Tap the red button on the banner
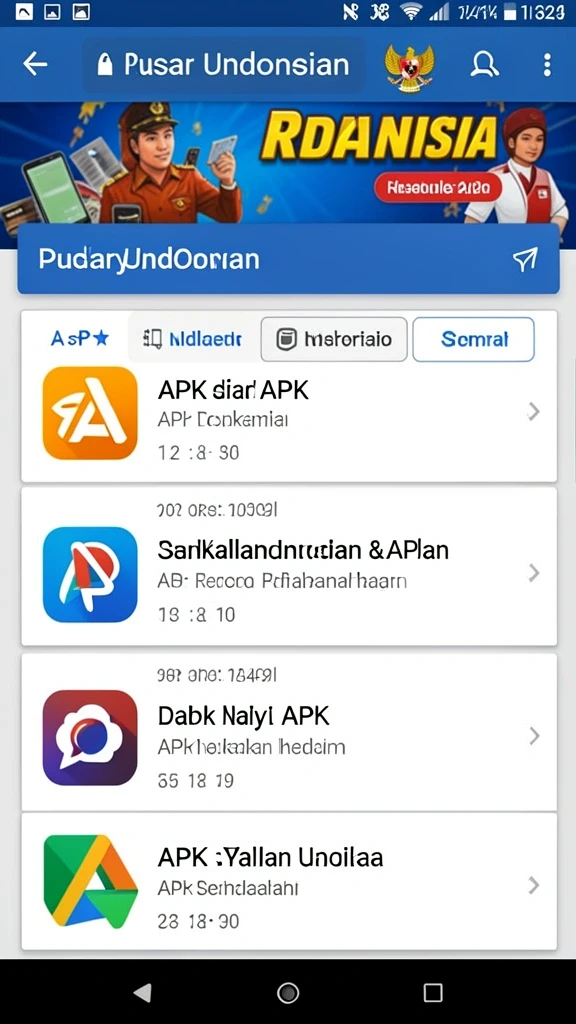576x1024 pixels. (438, 189)
